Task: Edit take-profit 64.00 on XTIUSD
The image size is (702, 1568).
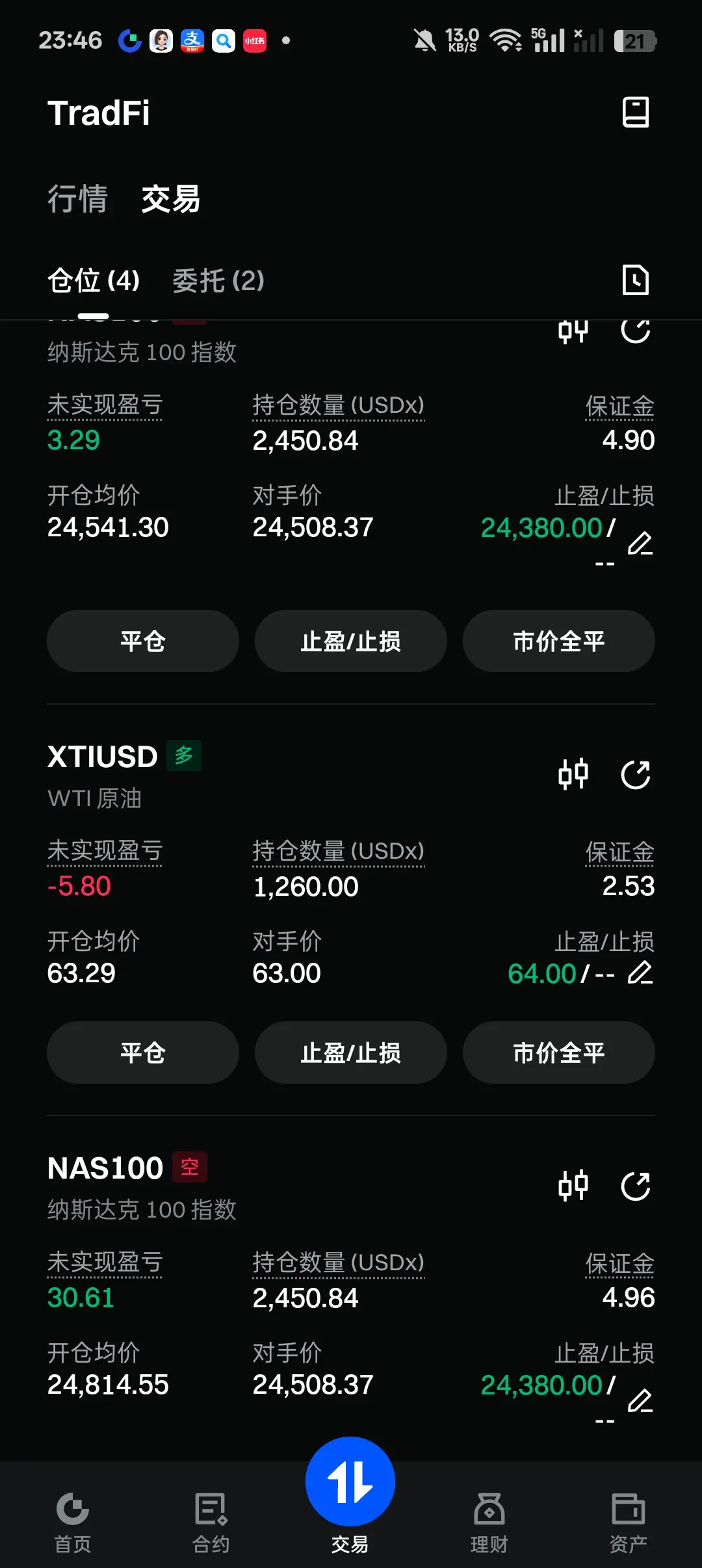Action: pos(640,973)
